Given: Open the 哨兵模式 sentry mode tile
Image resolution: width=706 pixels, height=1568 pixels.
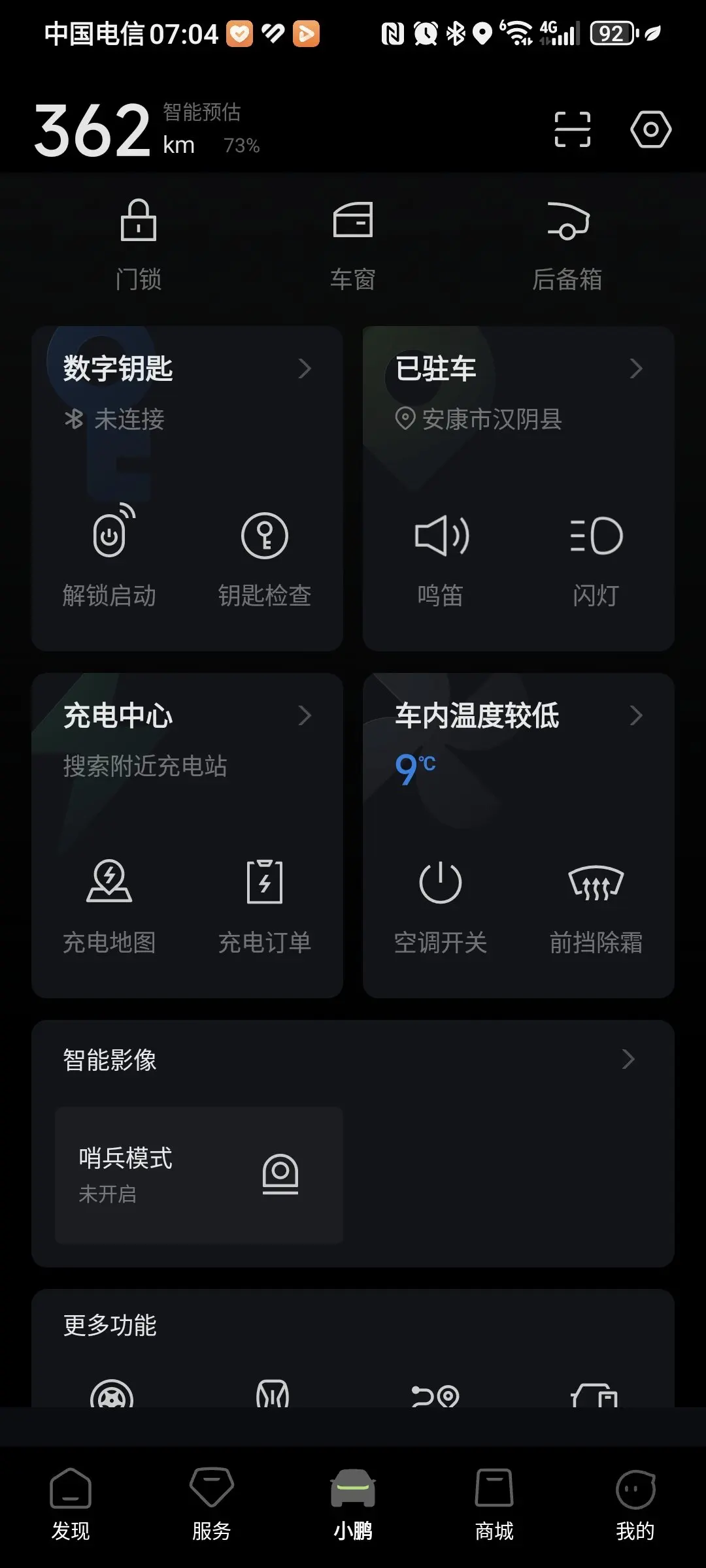Looking at the screenshot, I should click(x=199, y=1175).
